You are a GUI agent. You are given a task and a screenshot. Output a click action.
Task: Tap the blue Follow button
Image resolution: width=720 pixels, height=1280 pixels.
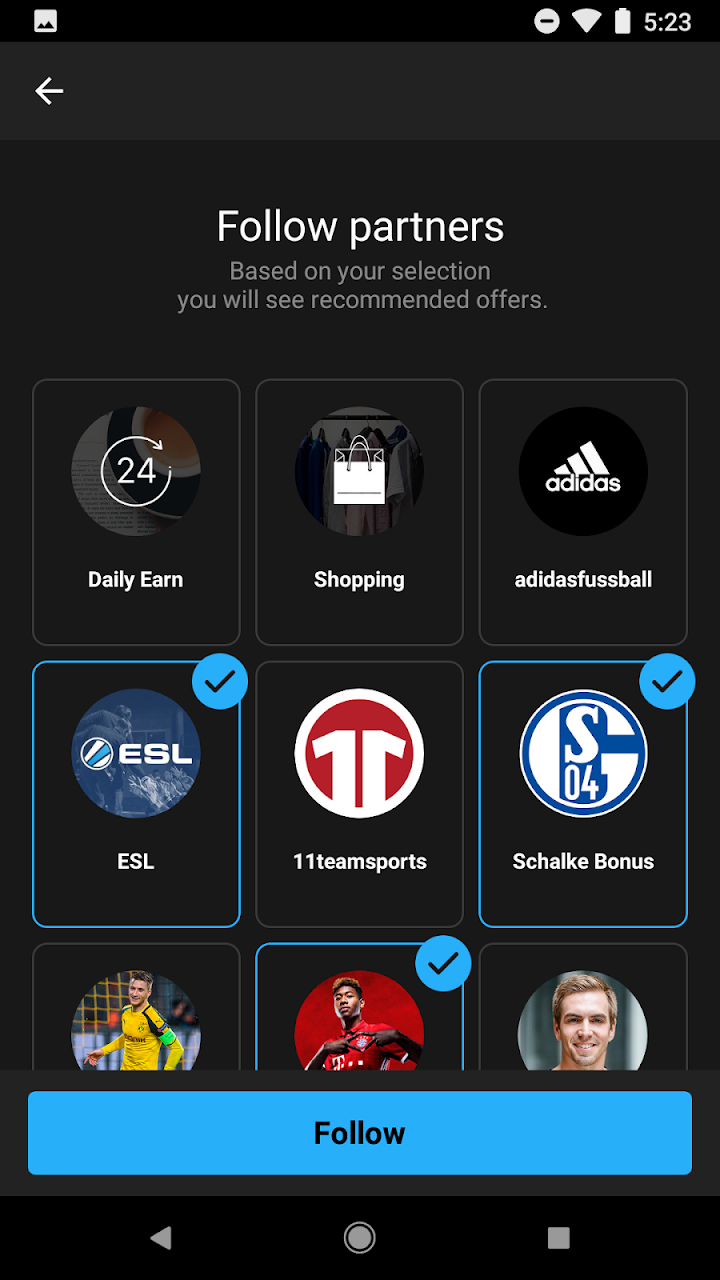360,1133
